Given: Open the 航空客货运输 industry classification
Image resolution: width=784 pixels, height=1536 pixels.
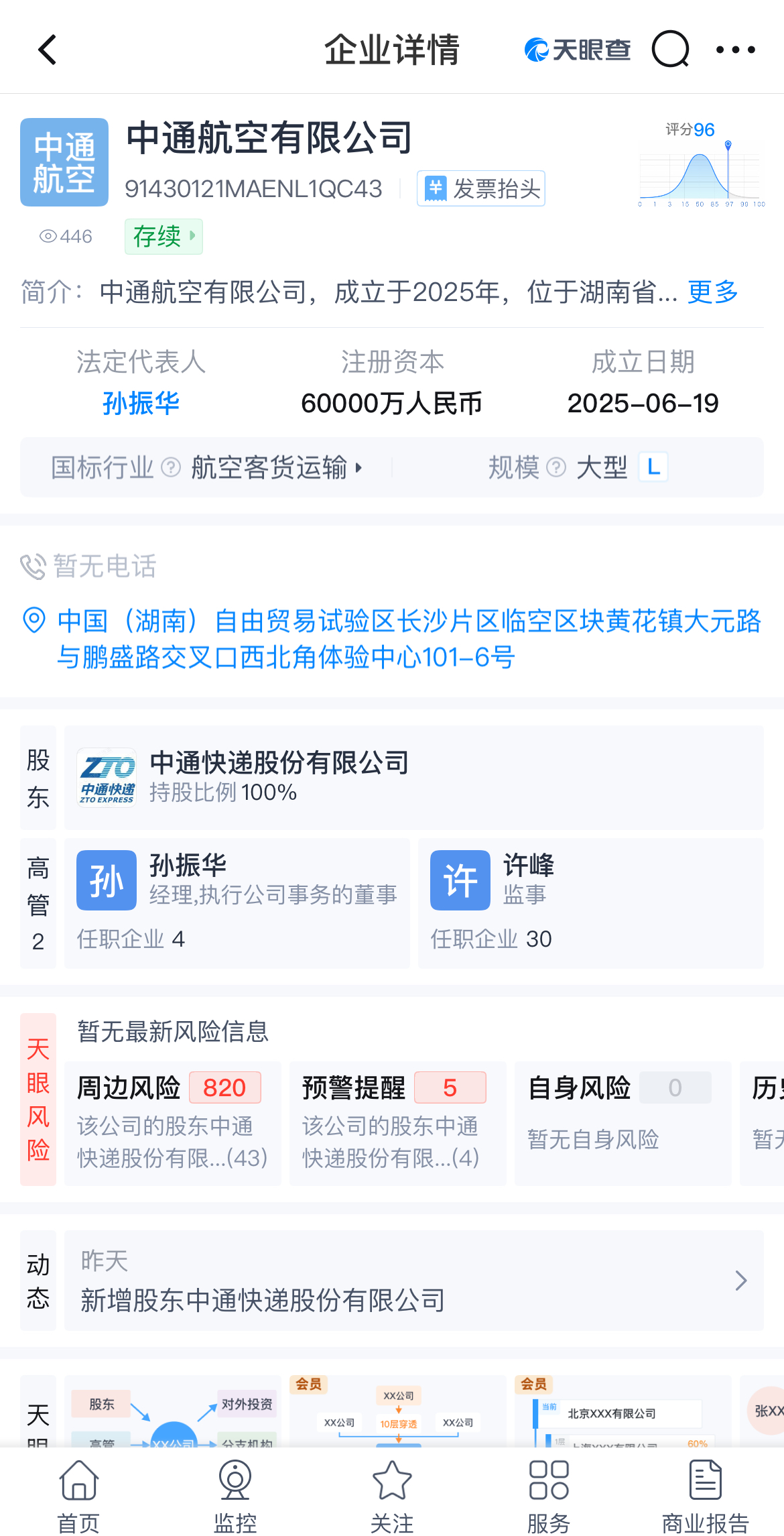Looking at the screenshot, I should (x=276, y=467).
